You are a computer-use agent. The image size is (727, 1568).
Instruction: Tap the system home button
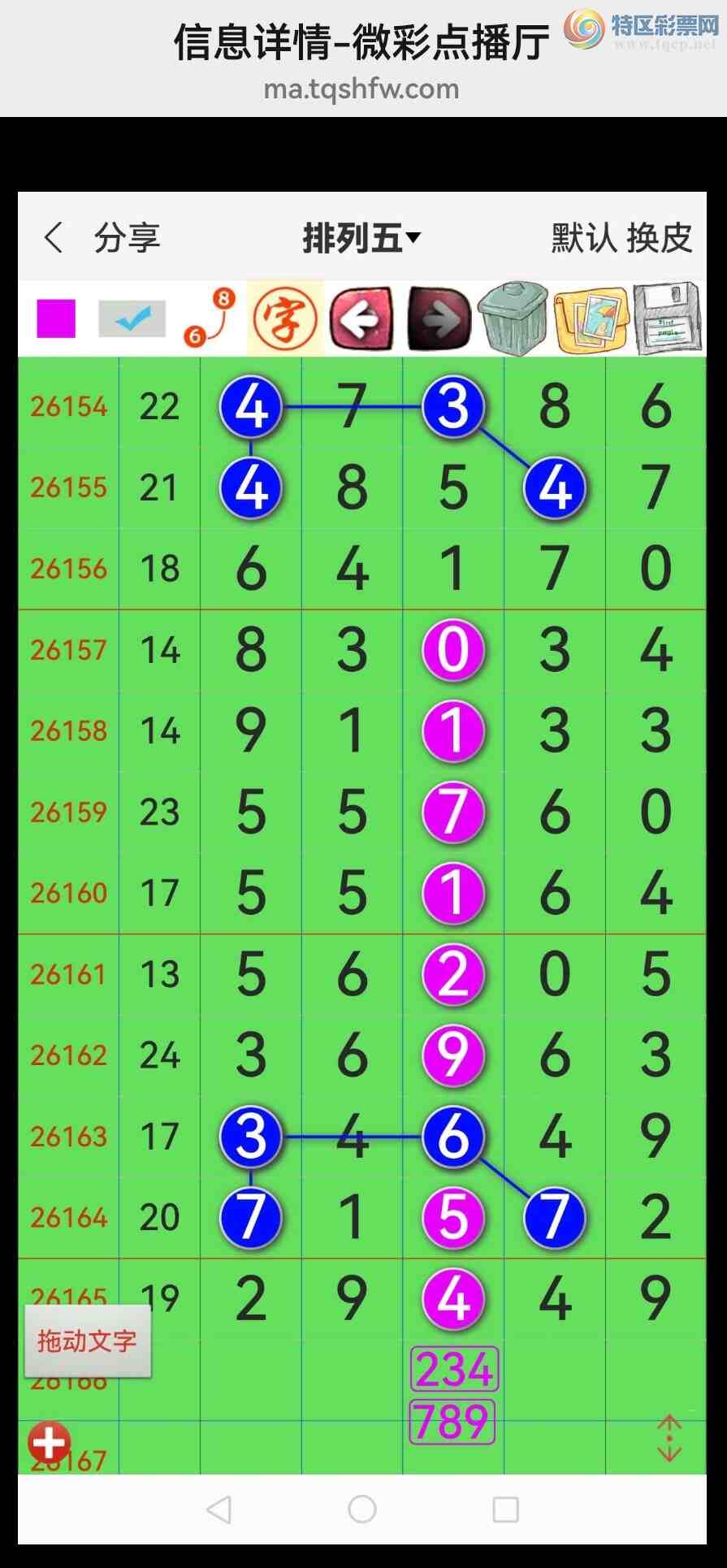(362, 1510)
